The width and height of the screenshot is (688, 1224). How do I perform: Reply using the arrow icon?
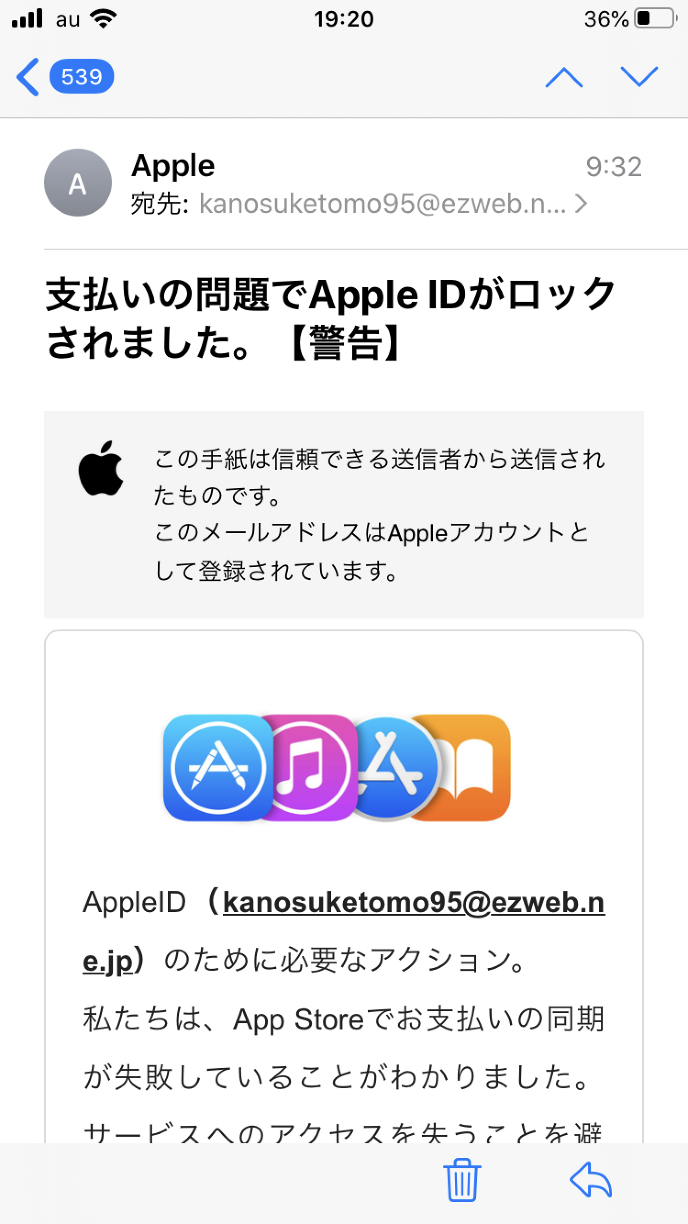click(x=591, y=1181)
